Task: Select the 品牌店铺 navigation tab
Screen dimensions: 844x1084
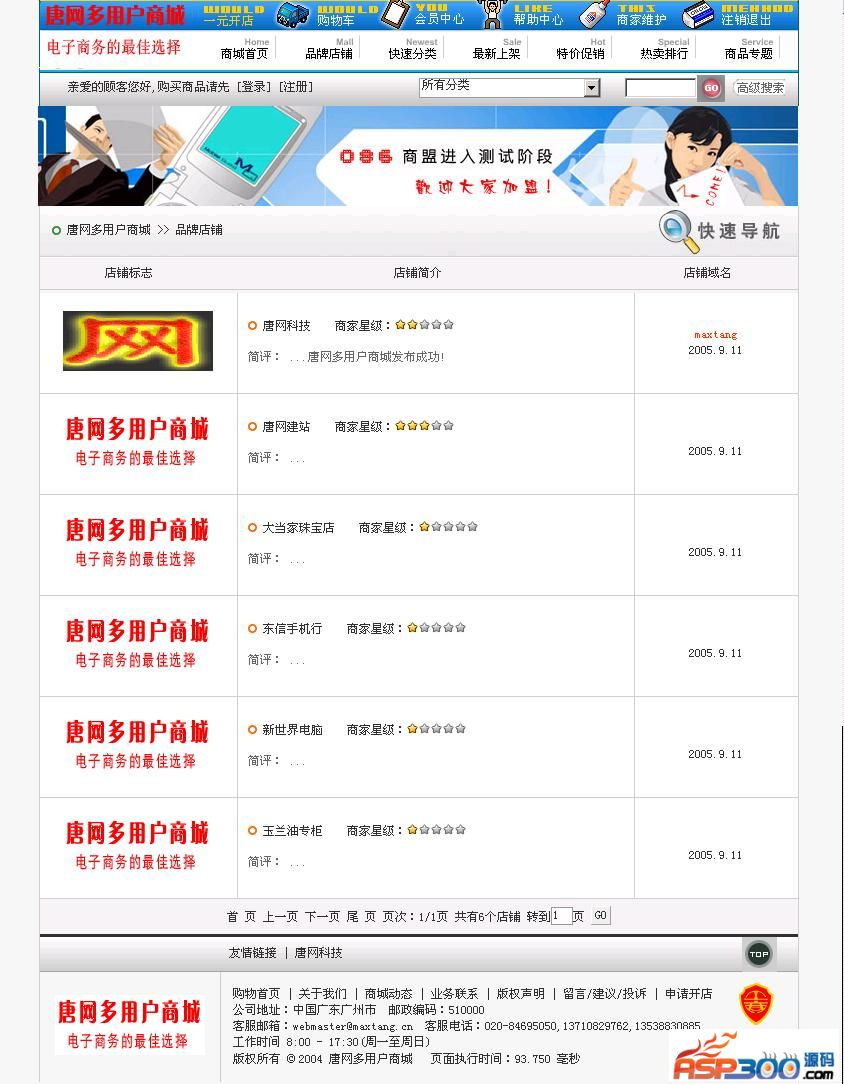Action: [x=329, y=53]
